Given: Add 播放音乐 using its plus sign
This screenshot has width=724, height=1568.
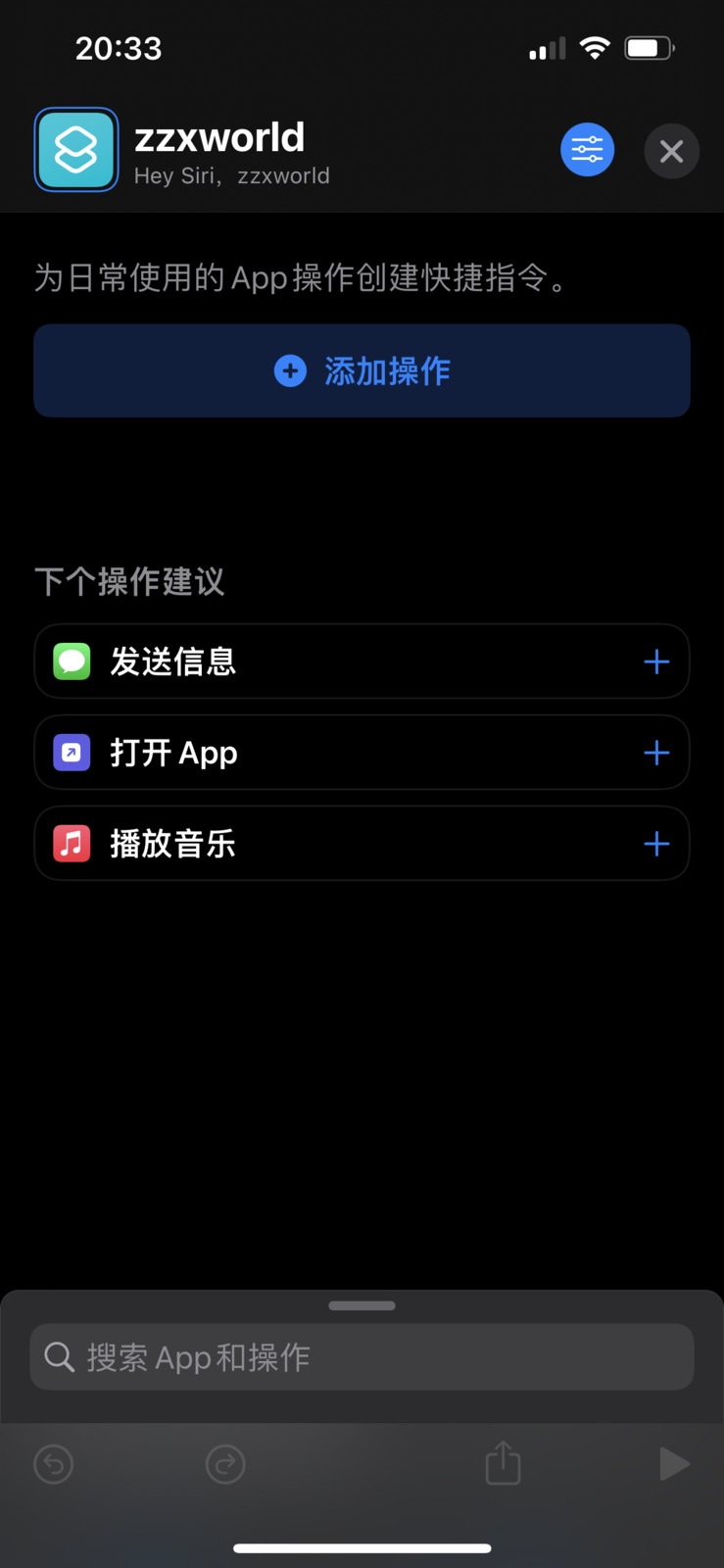Looking at the screenshot, I should tap(655, 843).
